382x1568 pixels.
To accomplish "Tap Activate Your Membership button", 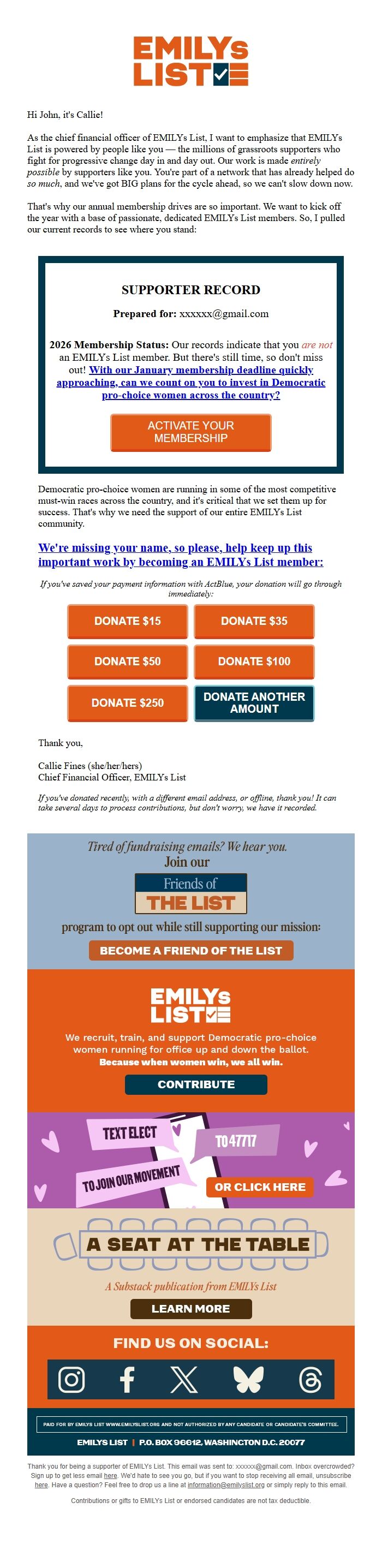I will coord(190,432).
